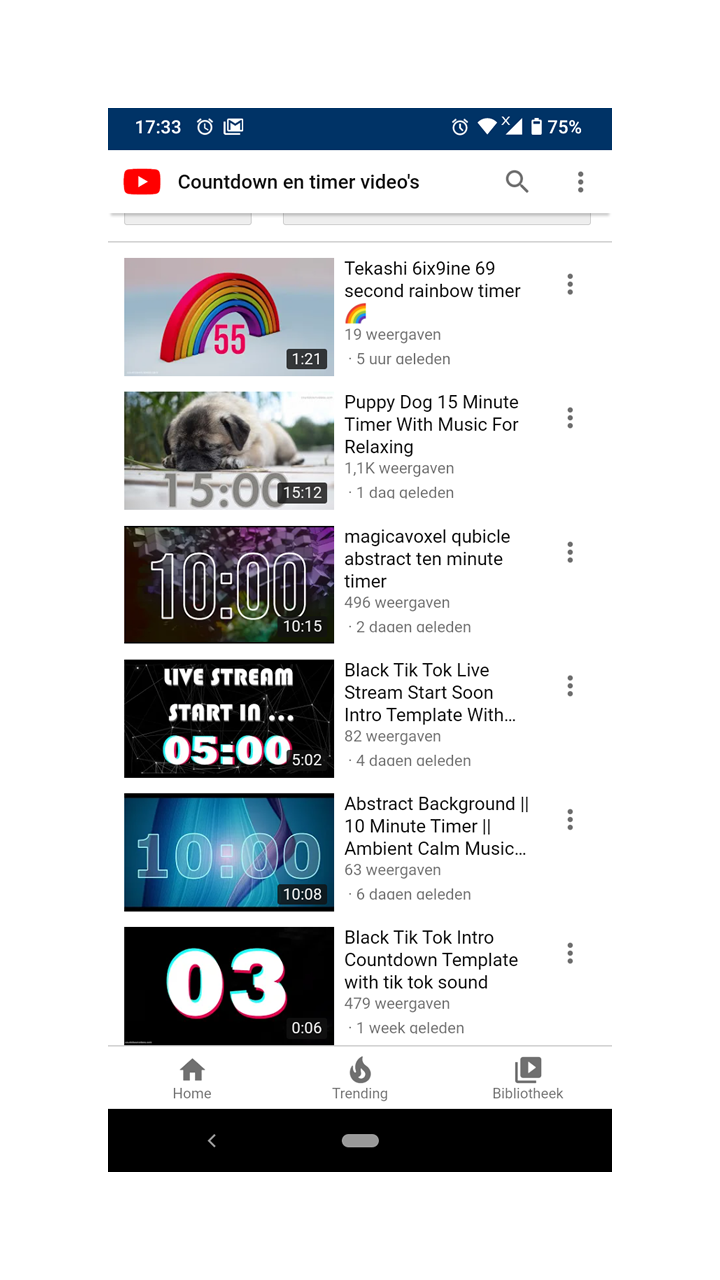Switch to the Trending tab

[x=360, y=1079]
